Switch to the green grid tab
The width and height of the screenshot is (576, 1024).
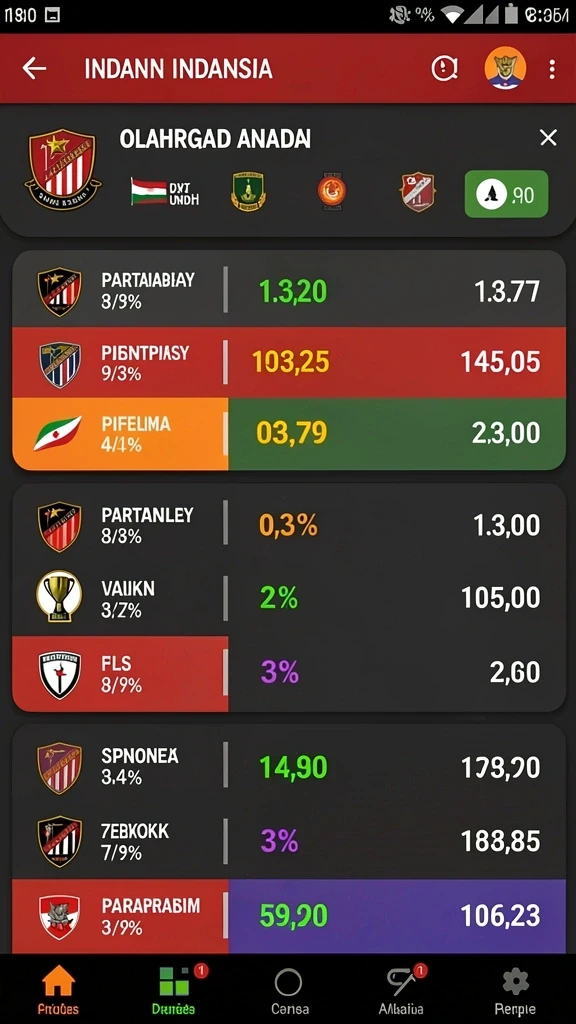point(174,989)
